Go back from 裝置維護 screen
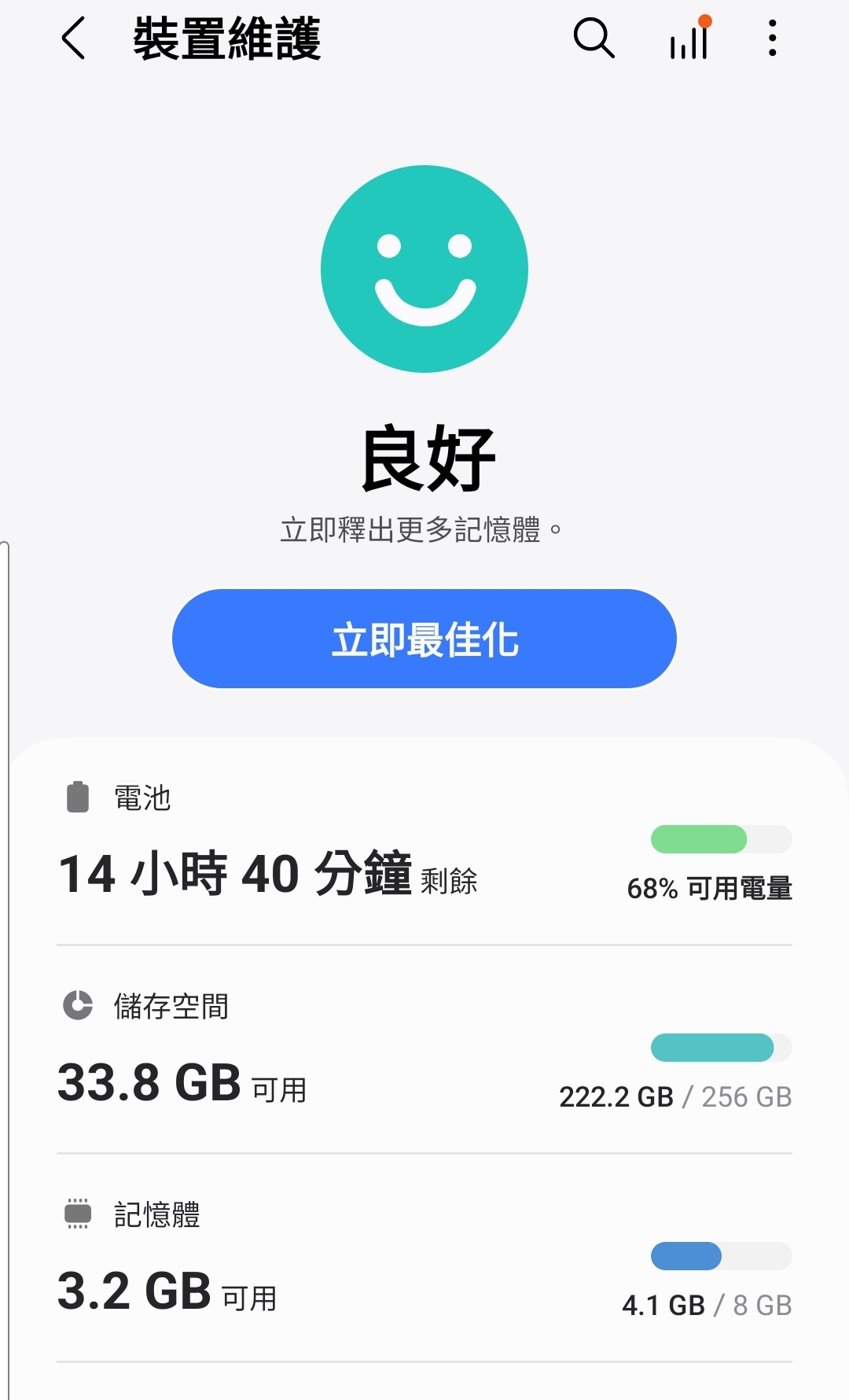The image size is (849, 1400). 73,39
